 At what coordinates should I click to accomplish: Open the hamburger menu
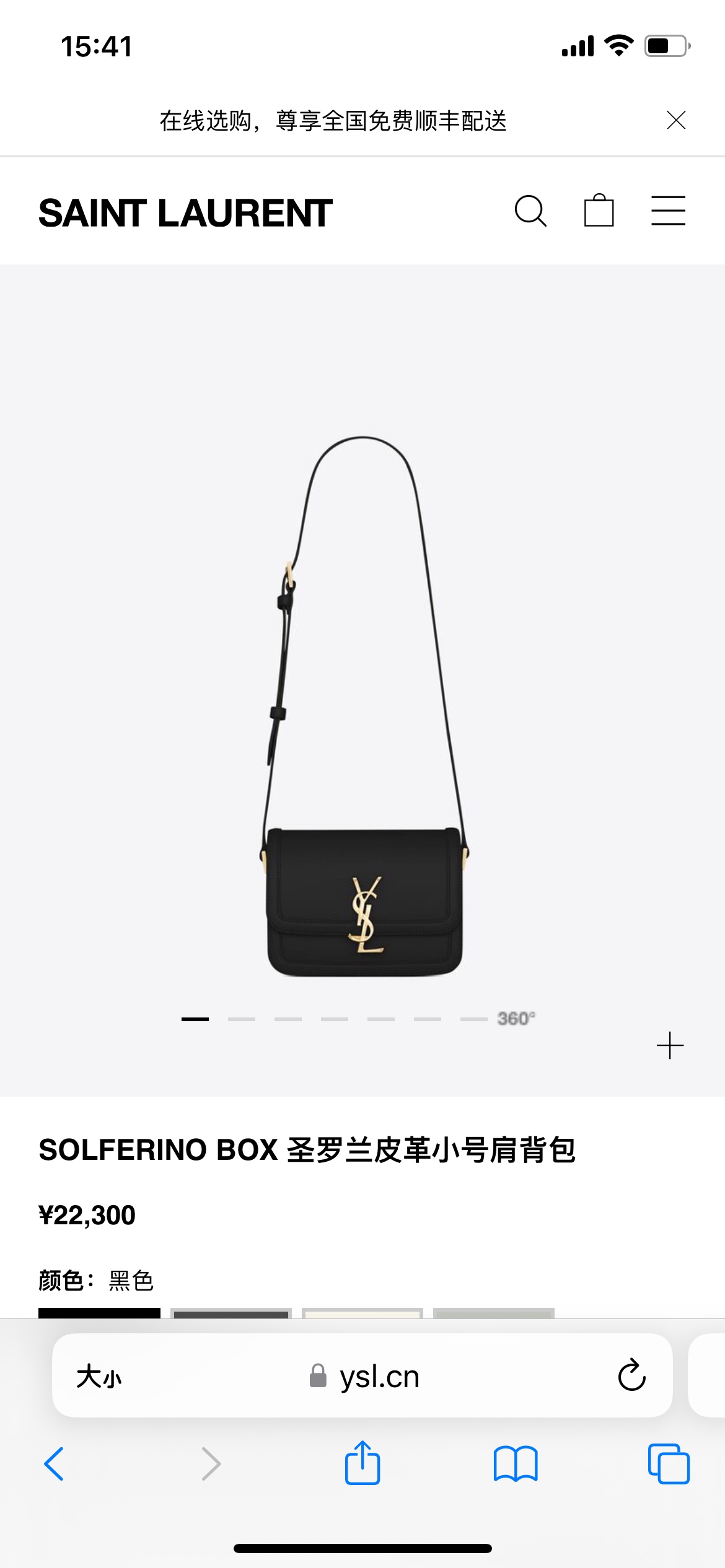pyautogui.click(x=668, y=211)
